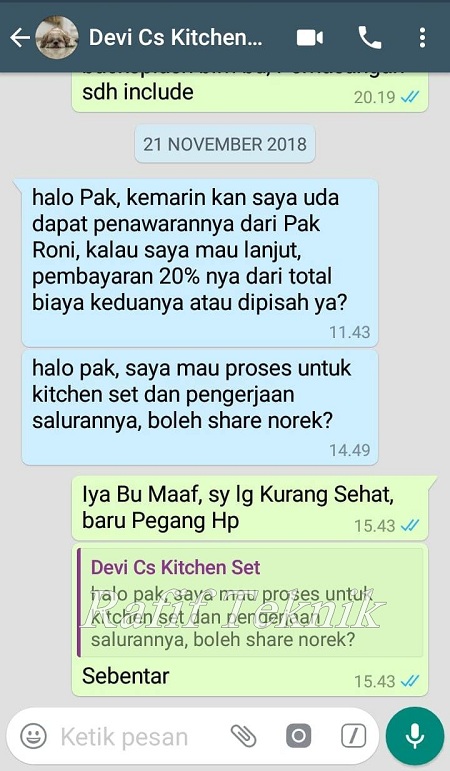Viewport: 450px width, 771px height.
Task: Jump to the quoted Devi Cs Kitchen Set message
Action: point(250,603)
